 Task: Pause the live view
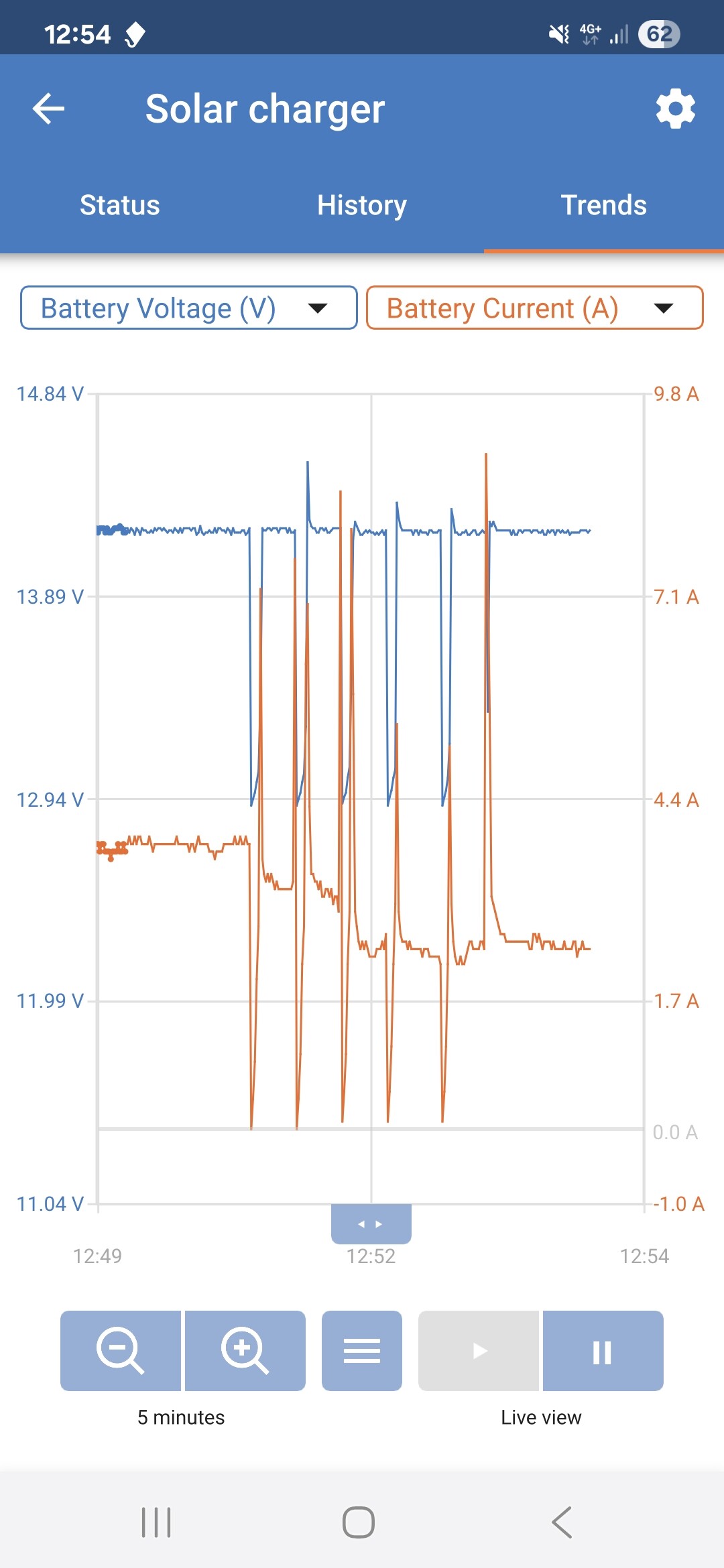click(x=603, y=1350)
